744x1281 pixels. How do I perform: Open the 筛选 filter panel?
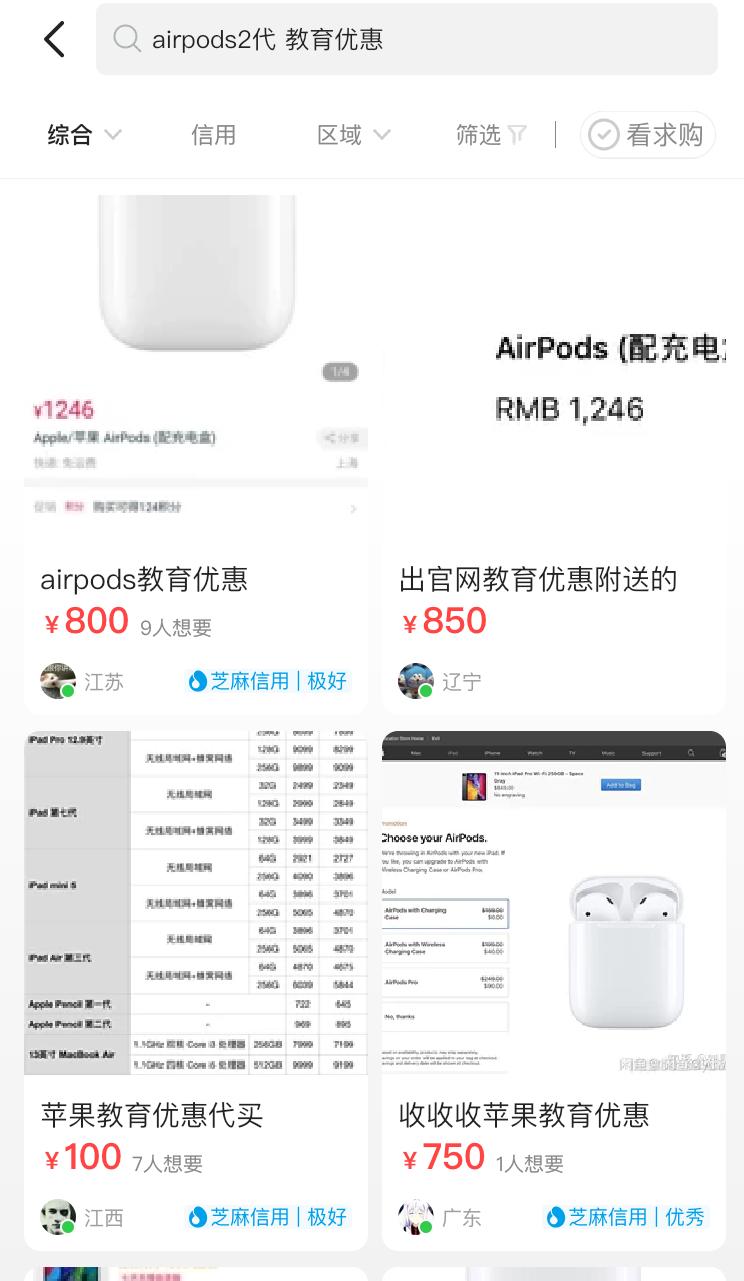tap(489, 135)
